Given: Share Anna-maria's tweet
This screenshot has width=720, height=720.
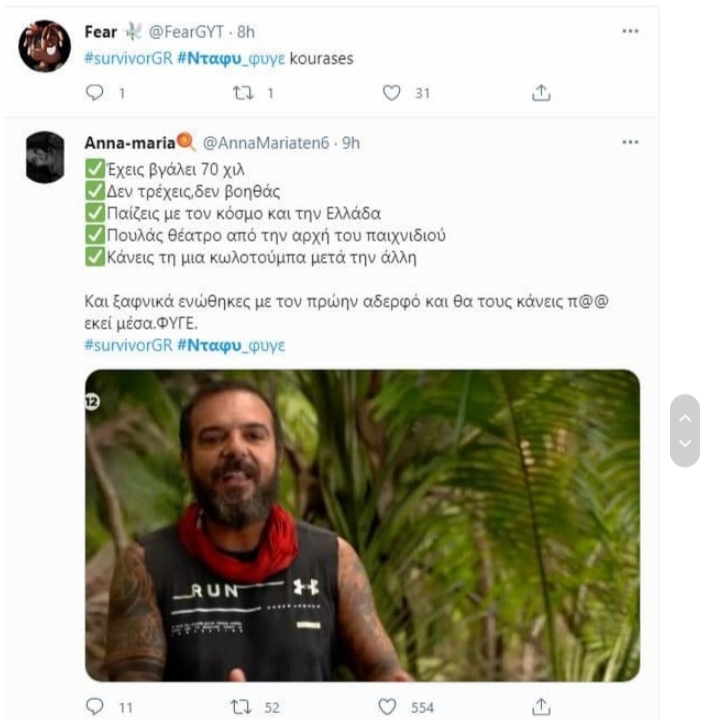Looking at the screenshot, I should [x=541, y=706].
